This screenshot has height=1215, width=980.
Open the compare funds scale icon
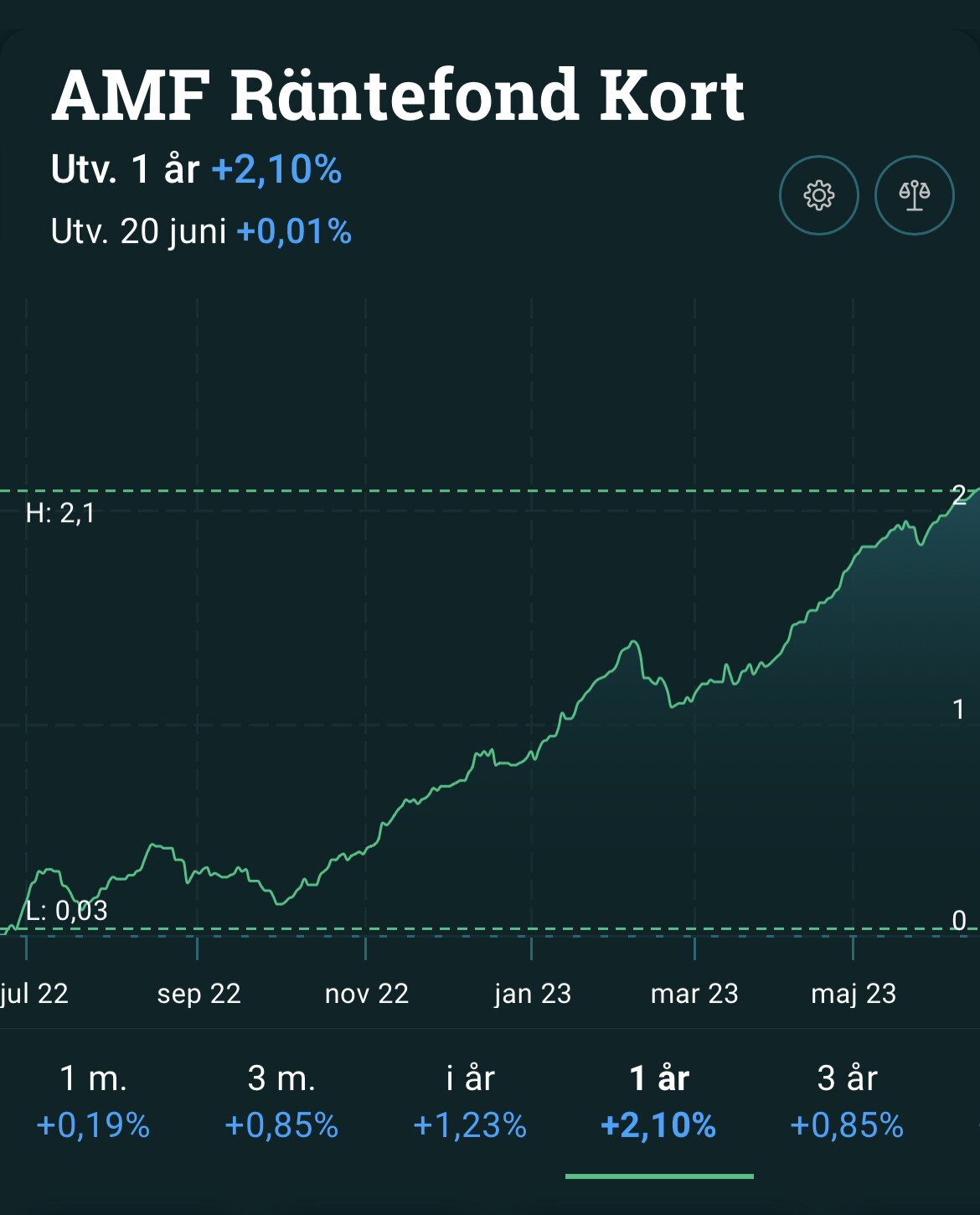coord(914,195)
